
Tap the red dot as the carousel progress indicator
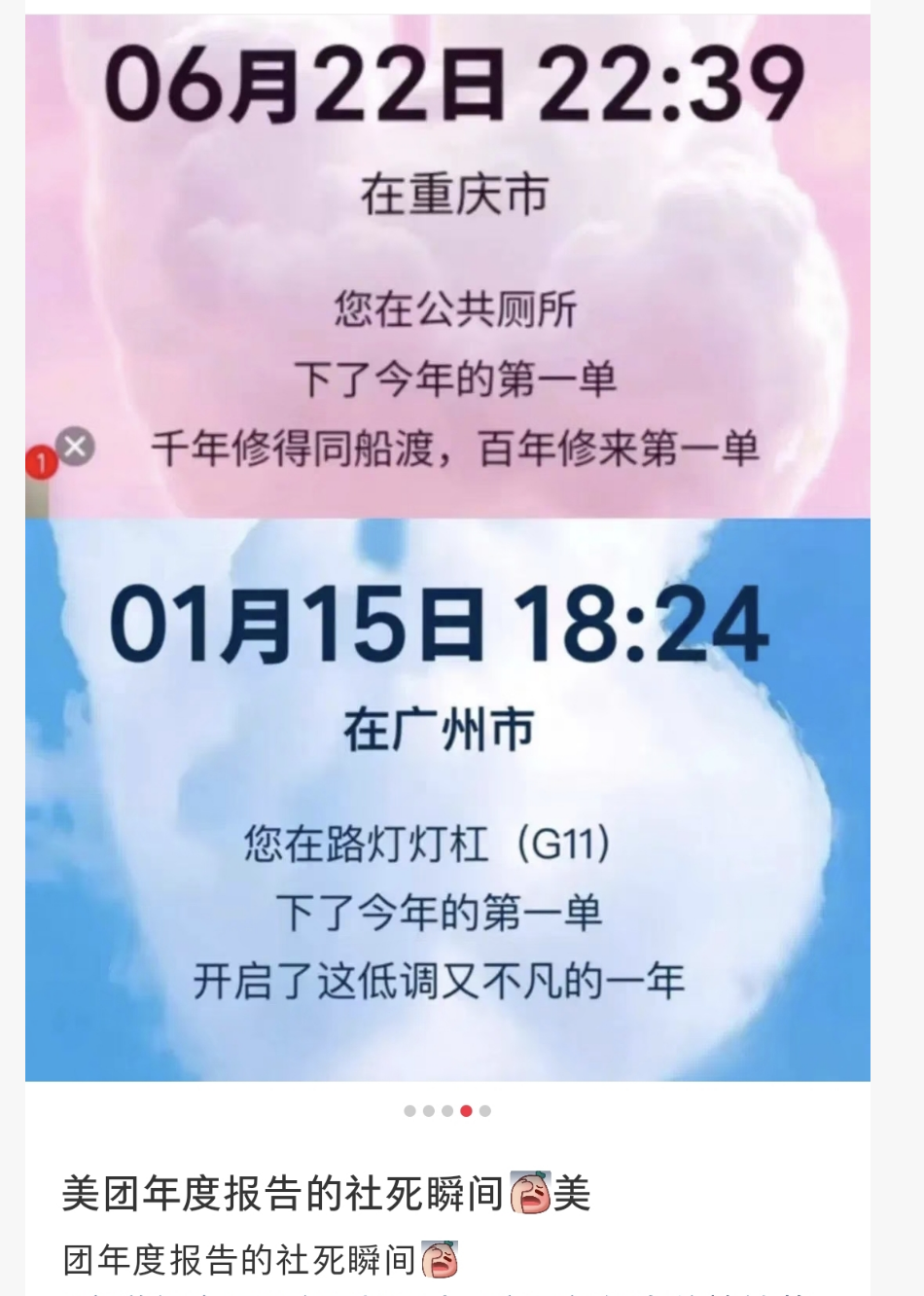coord(466,1111)
